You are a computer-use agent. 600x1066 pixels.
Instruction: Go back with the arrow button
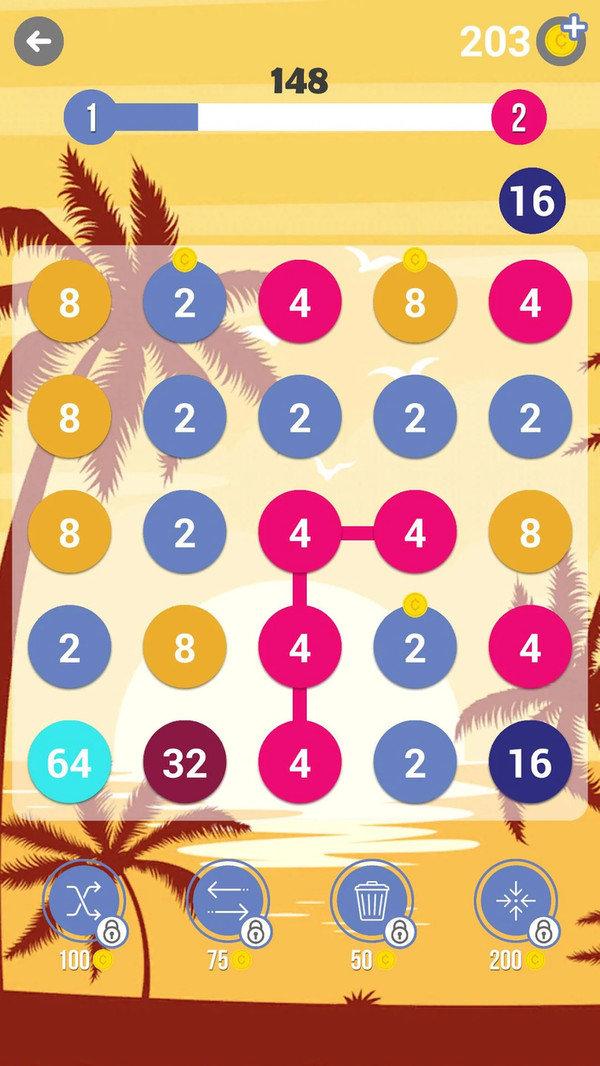point(38,42)
